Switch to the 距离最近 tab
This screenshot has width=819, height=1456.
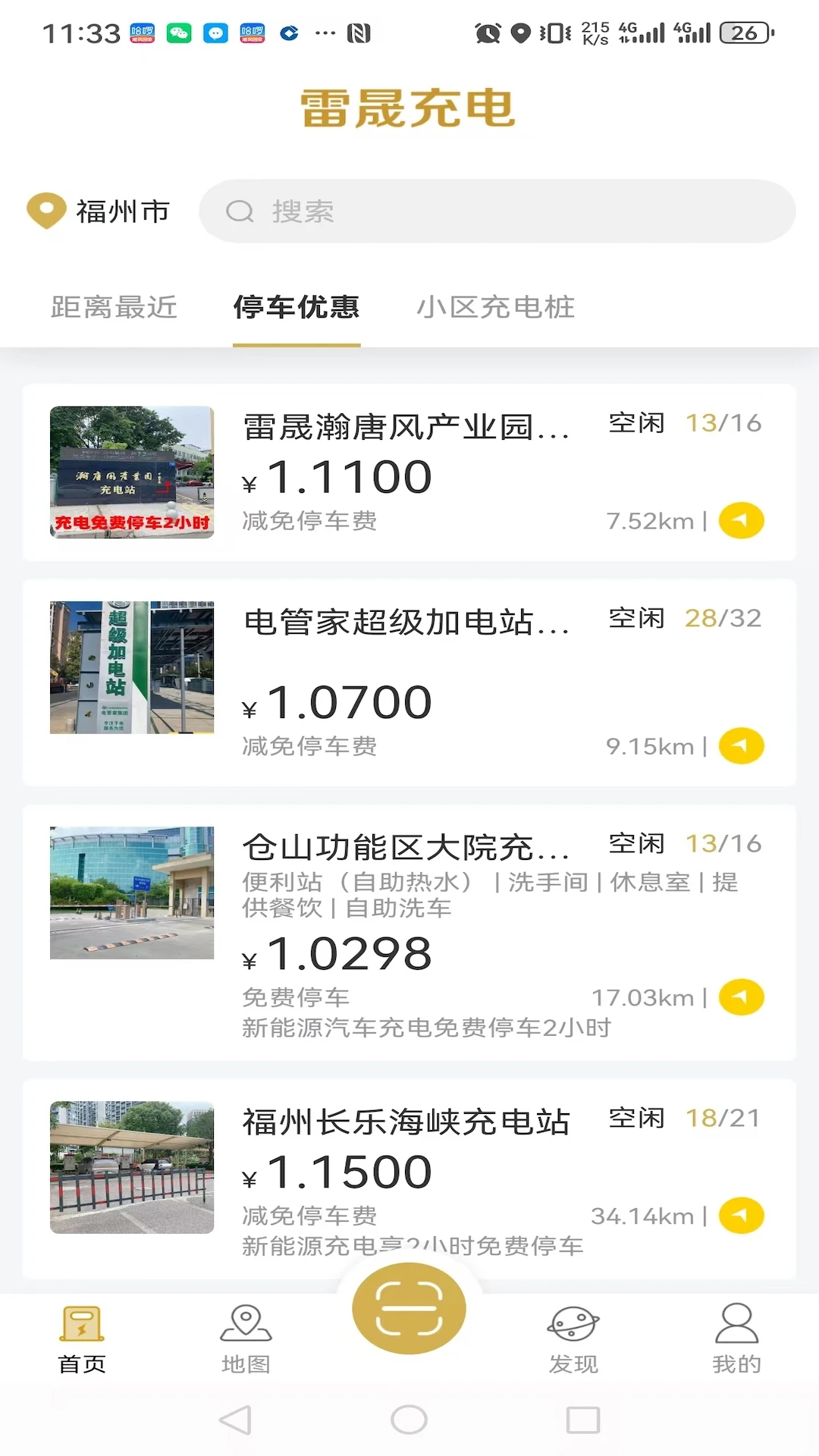click(113, 308)
